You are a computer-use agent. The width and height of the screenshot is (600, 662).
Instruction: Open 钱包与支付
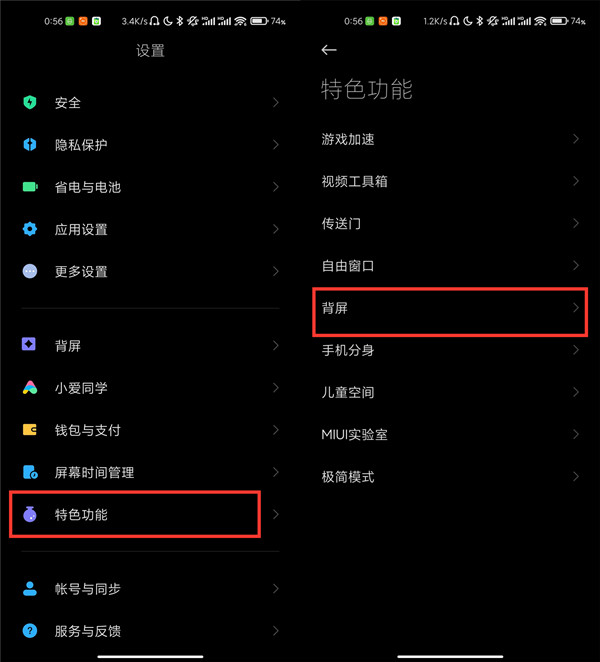pyautogui.click(x=150, y=430)
